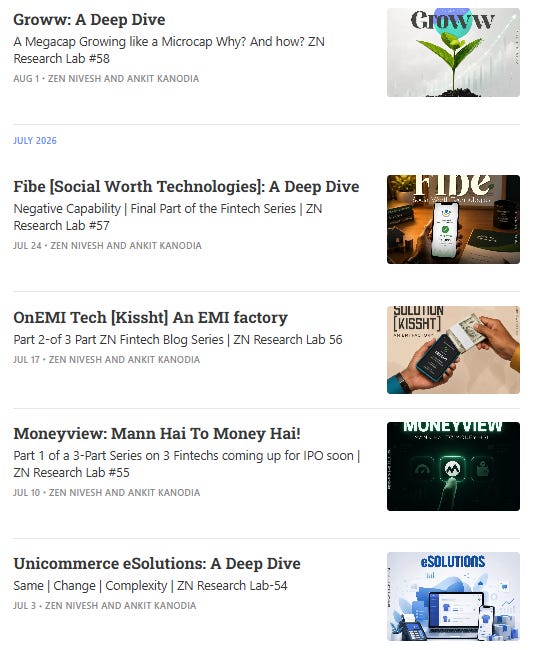
Task: Tap the Moneyview dark green thumbnail
Action: coord(453,466)
